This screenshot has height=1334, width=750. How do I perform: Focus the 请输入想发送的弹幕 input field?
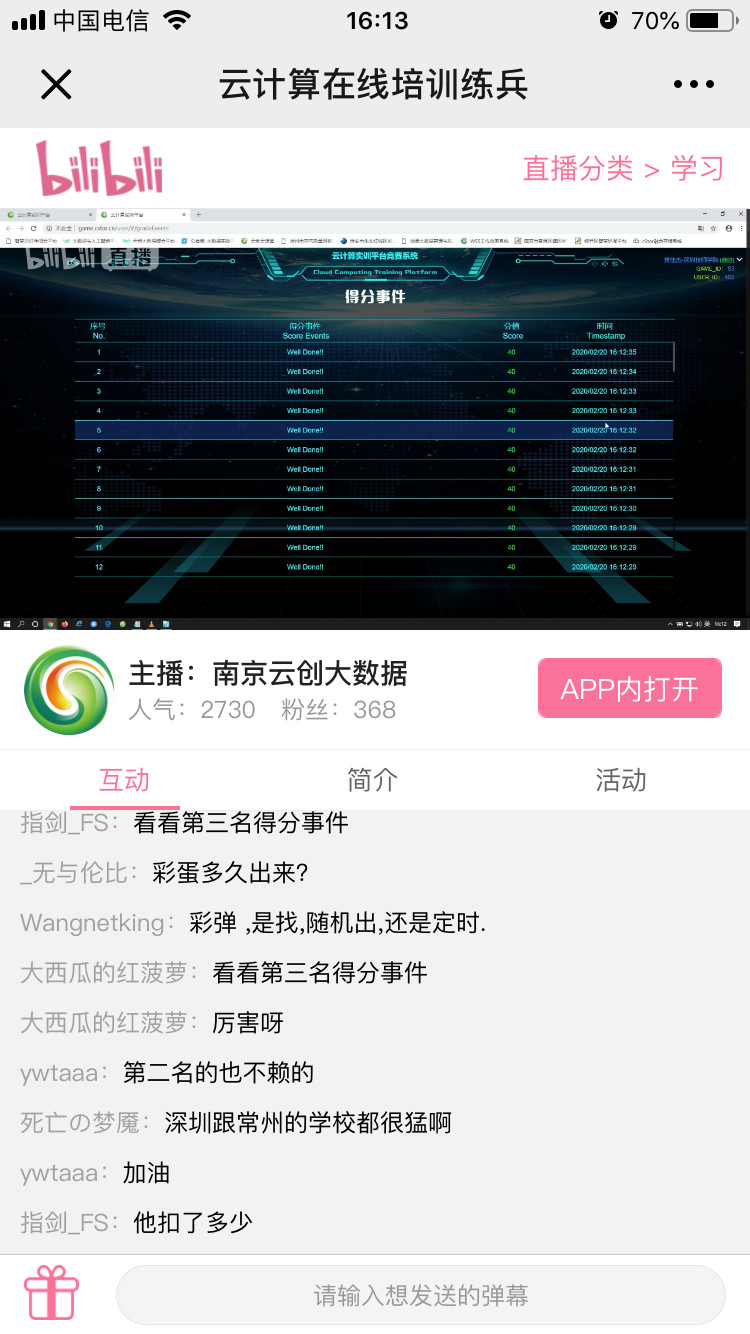coord(420,1296)
